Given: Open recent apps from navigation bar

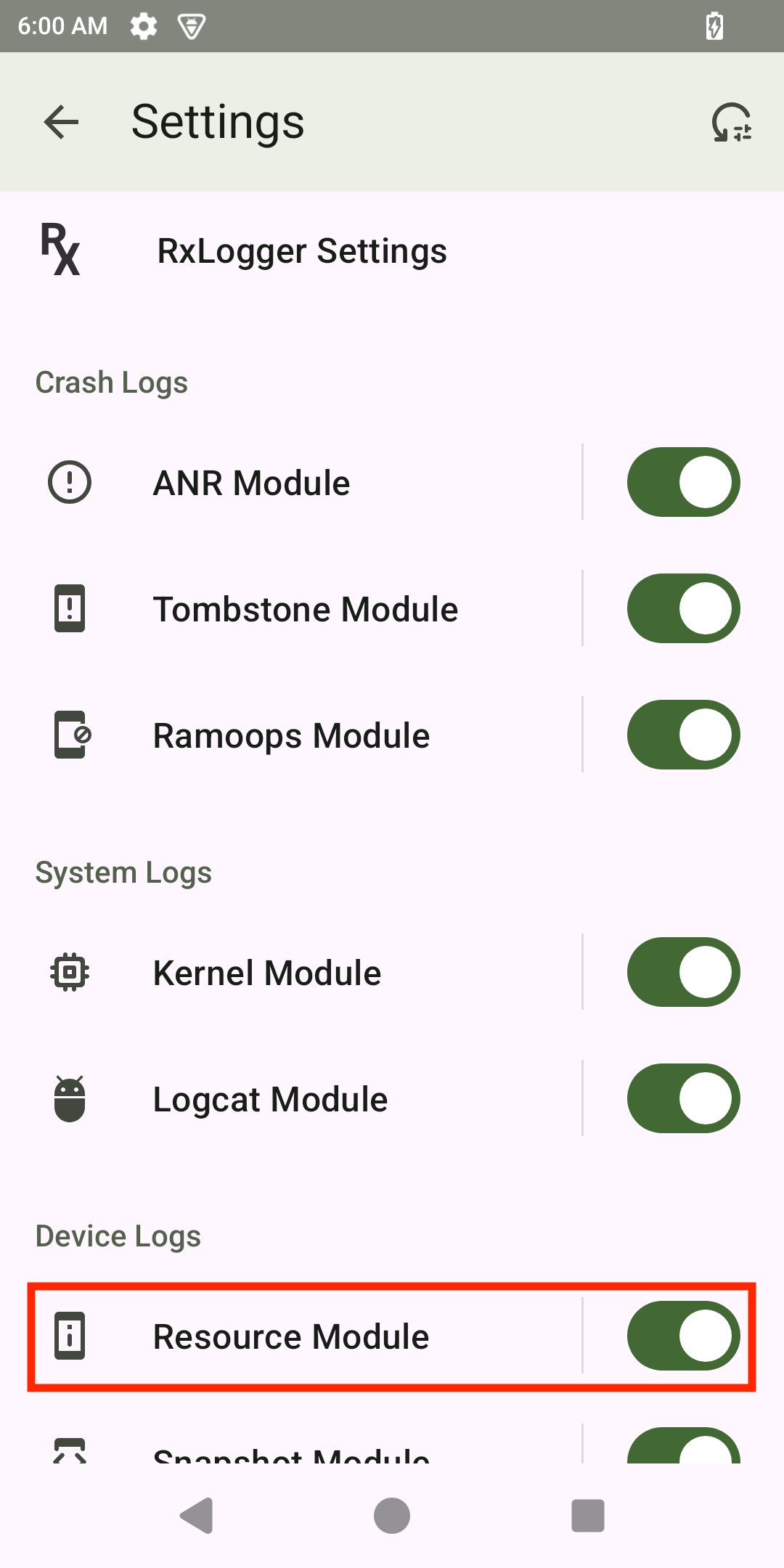Looking at the screenshot, I should coord(587,1516).
